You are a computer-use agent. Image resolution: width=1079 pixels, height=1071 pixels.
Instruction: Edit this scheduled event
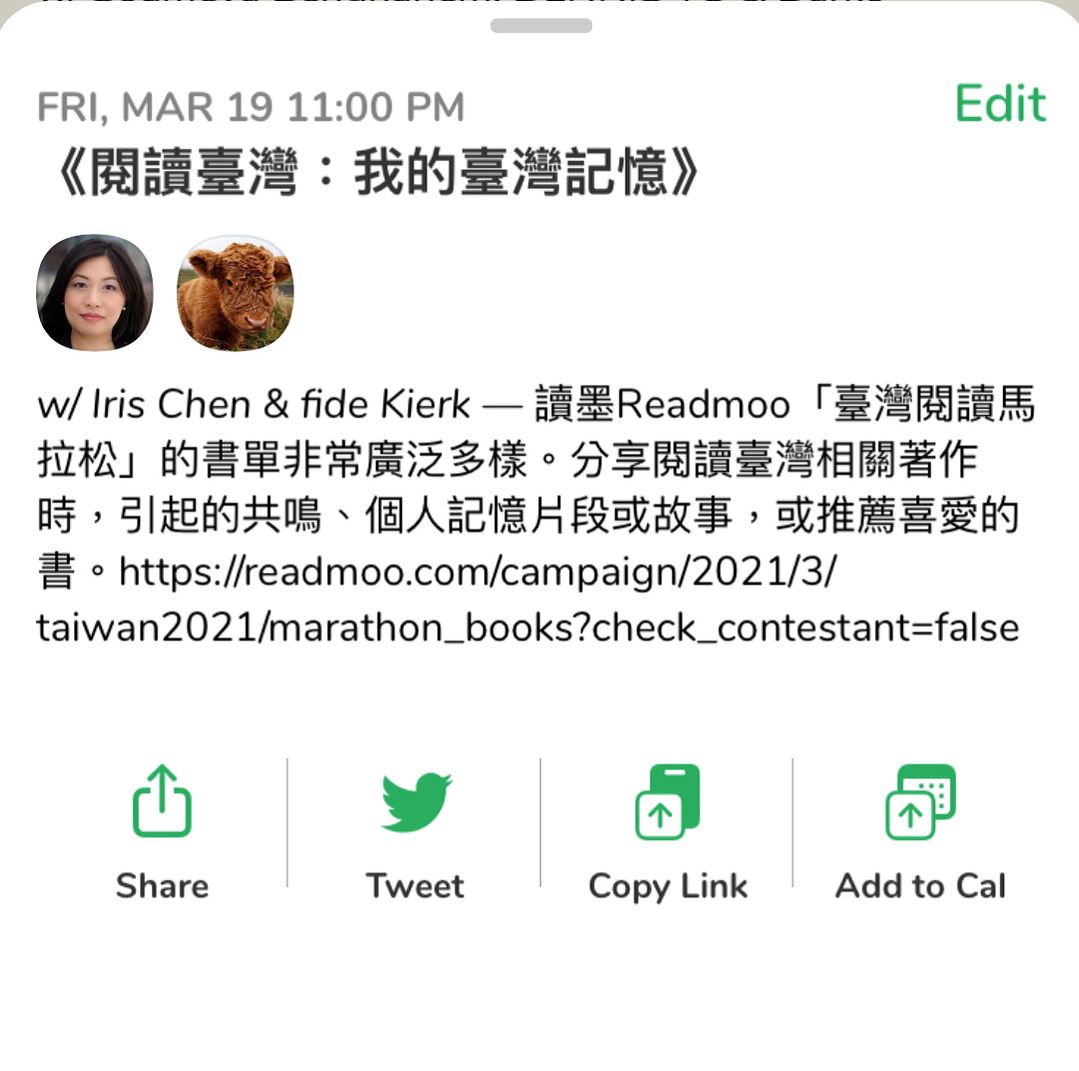point(1000,104)
